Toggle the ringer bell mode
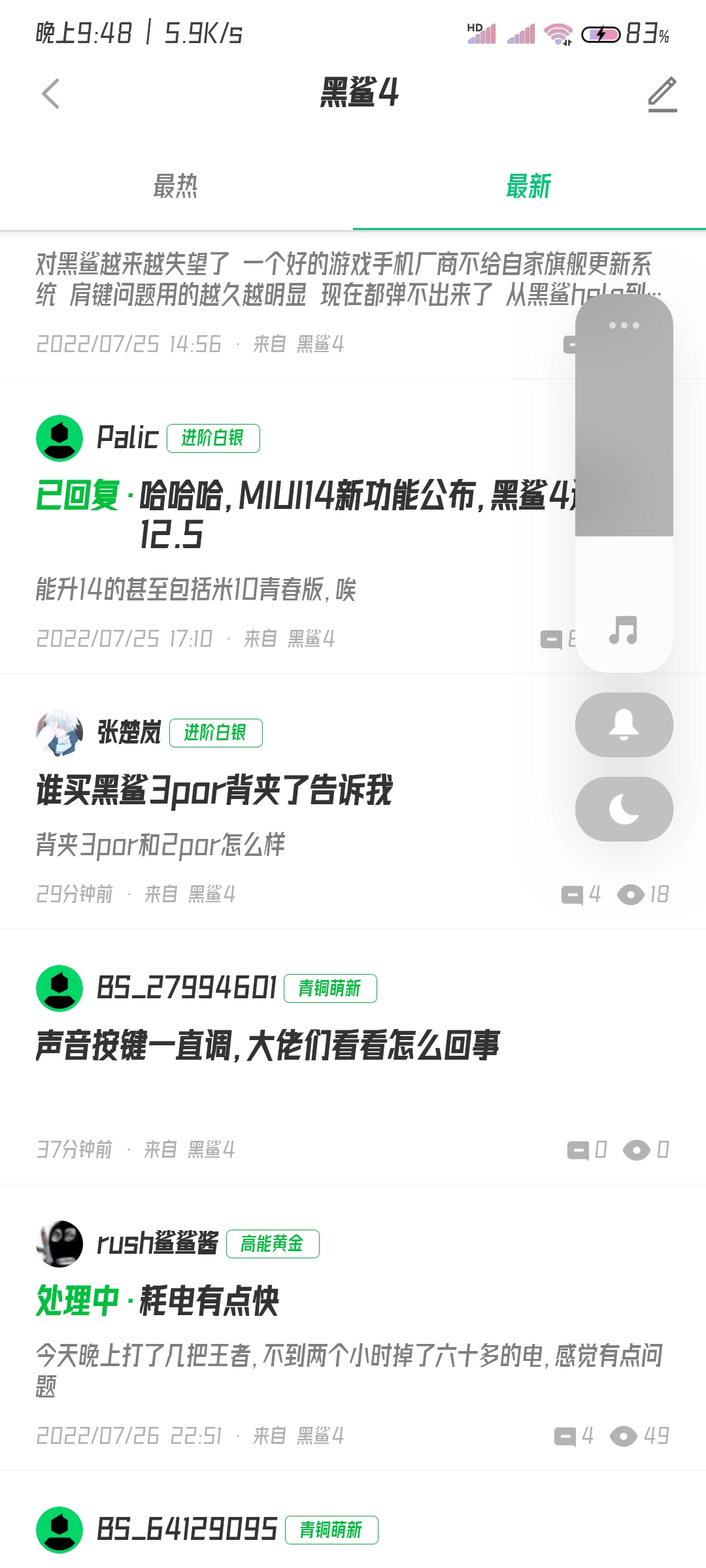Image resolution: width=706 pixels, height=1568 pixels. click(624, 725)
